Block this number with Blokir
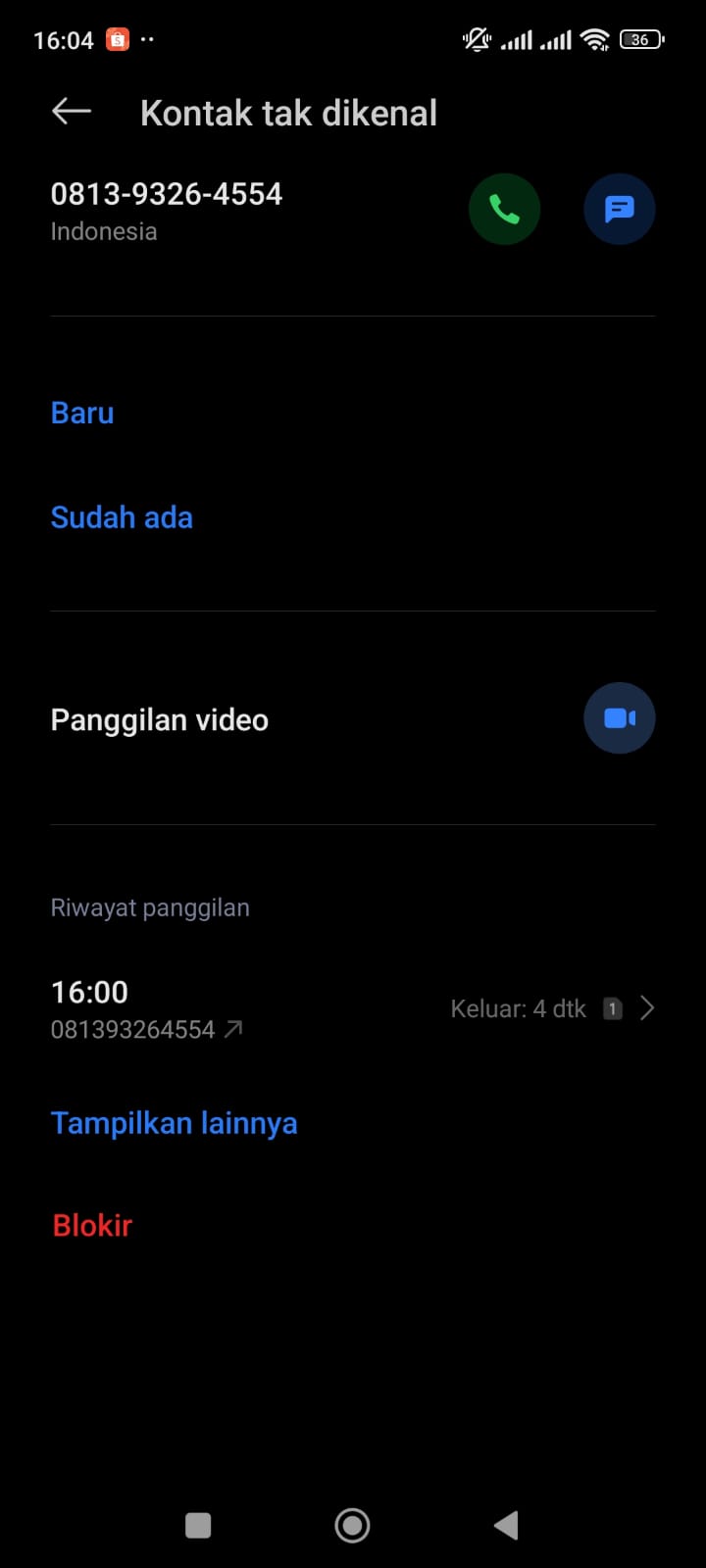The width and height of the screenshot is (706, 1568). [91, 1224]
